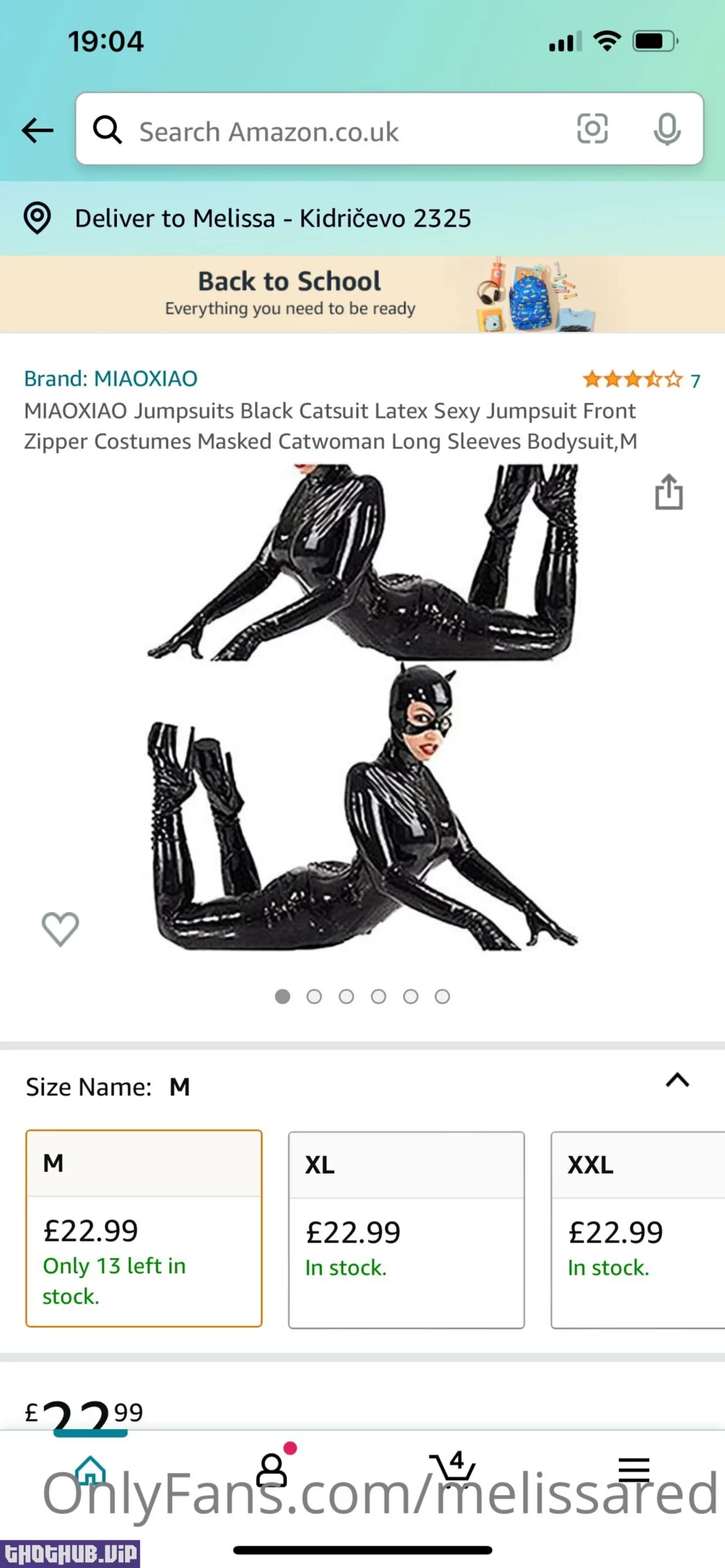Select size M
725x1568 pixels.
[x=143, y=1229]
